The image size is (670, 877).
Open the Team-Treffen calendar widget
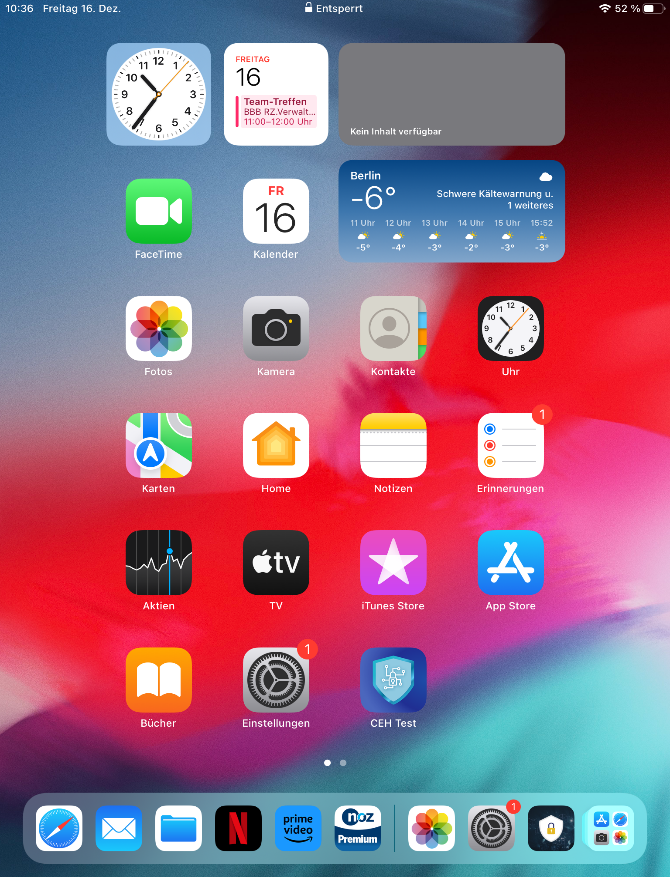pos(275,94)
